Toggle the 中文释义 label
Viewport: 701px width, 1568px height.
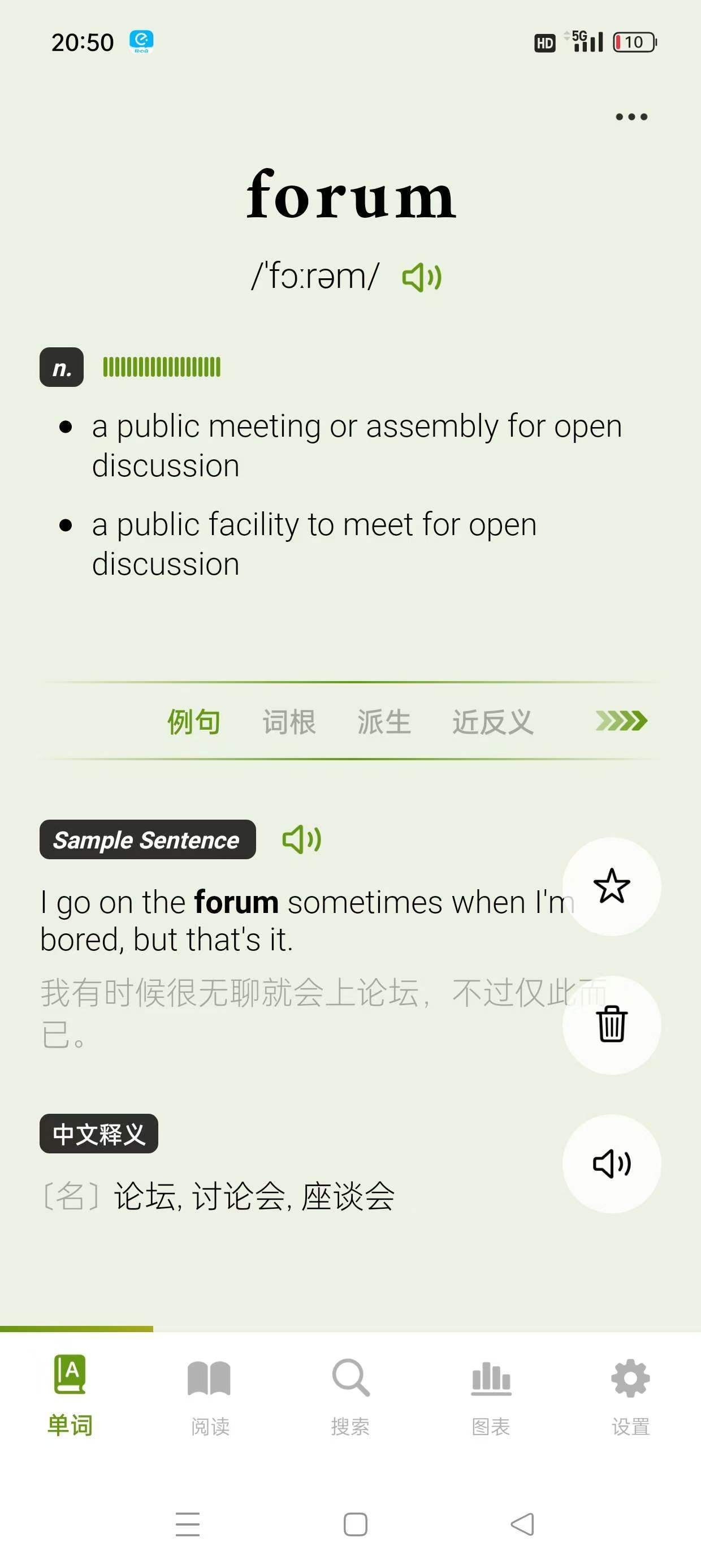(x=98, y=1134)
